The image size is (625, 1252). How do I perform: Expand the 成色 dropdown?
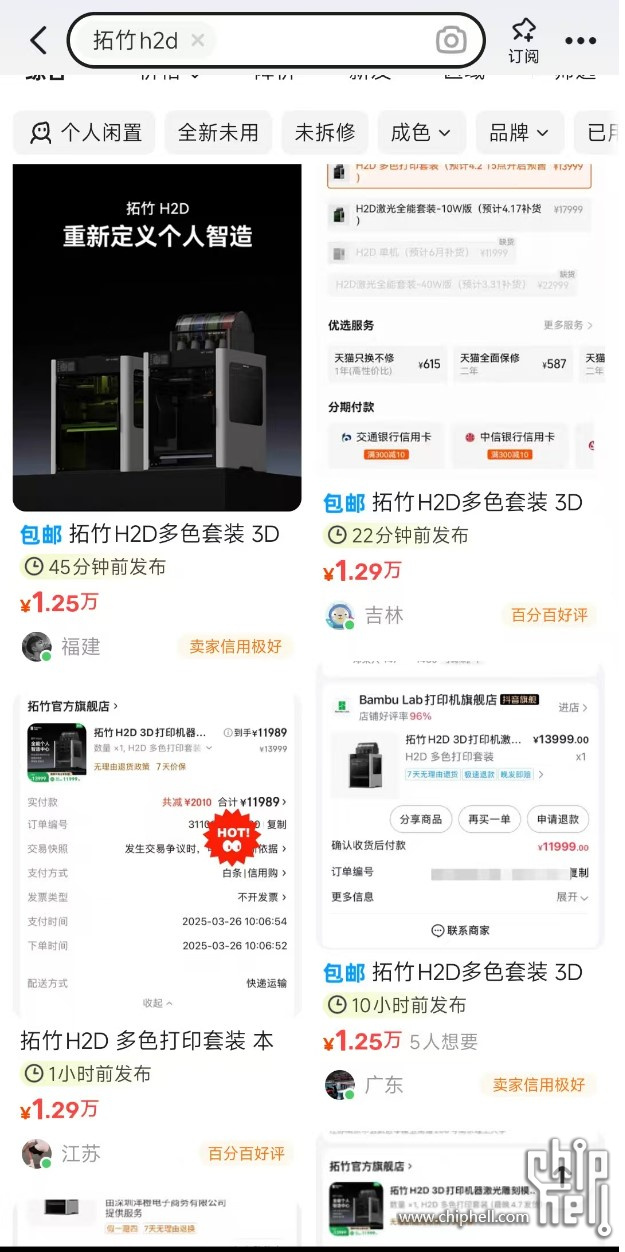421,132
